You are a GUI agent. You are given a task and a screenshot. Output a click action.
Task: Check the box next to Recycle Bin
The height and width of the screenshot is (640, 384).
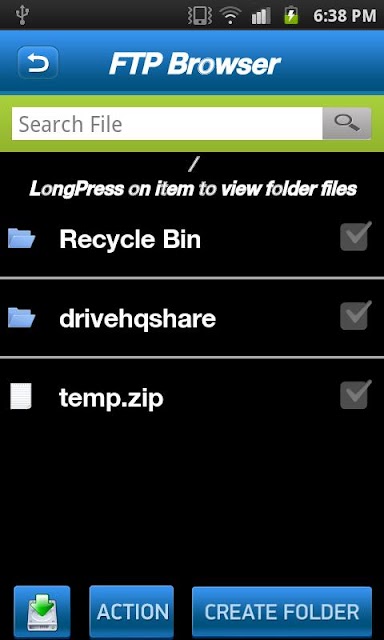356,236
